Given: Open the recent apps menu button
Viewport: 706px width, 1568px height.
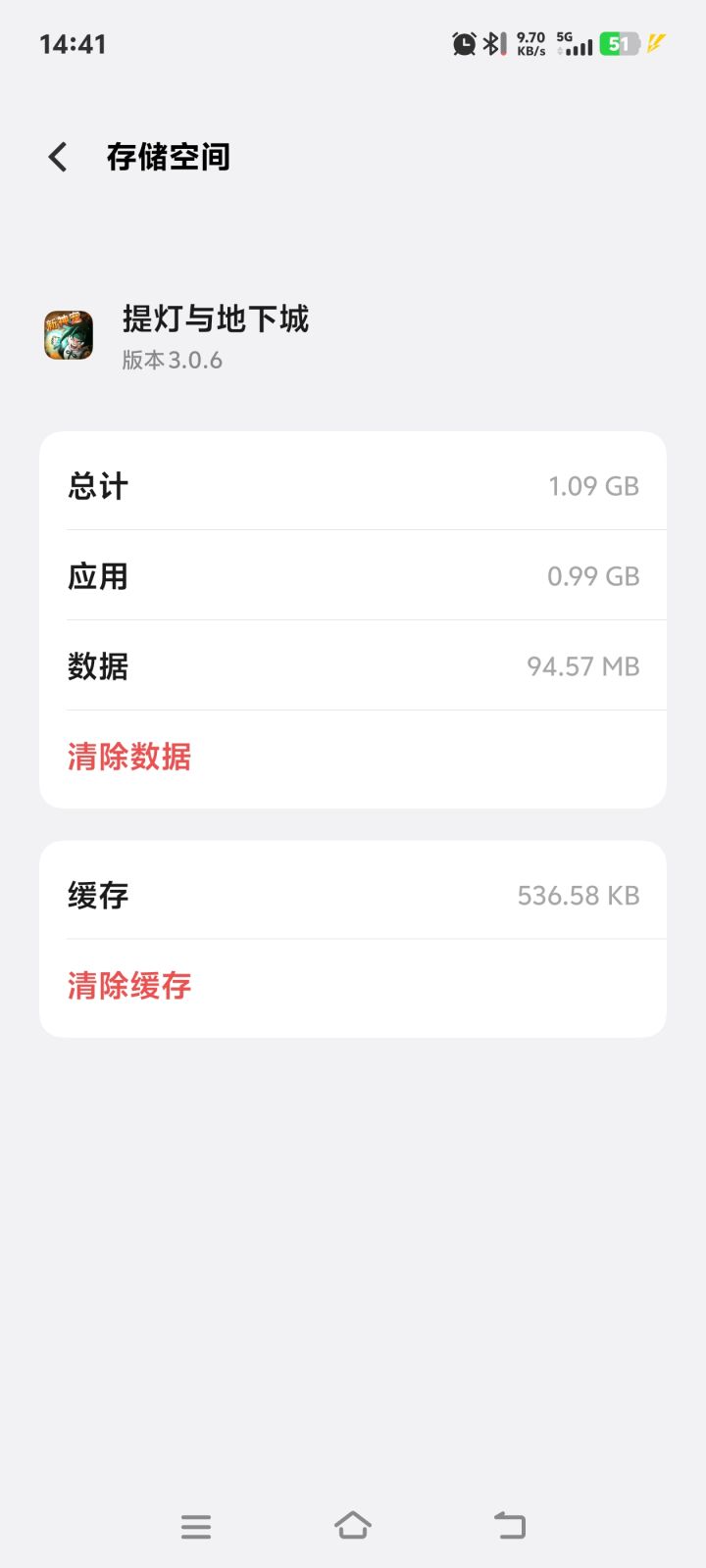Looking at the screenshot, I should pos(196,1526).
